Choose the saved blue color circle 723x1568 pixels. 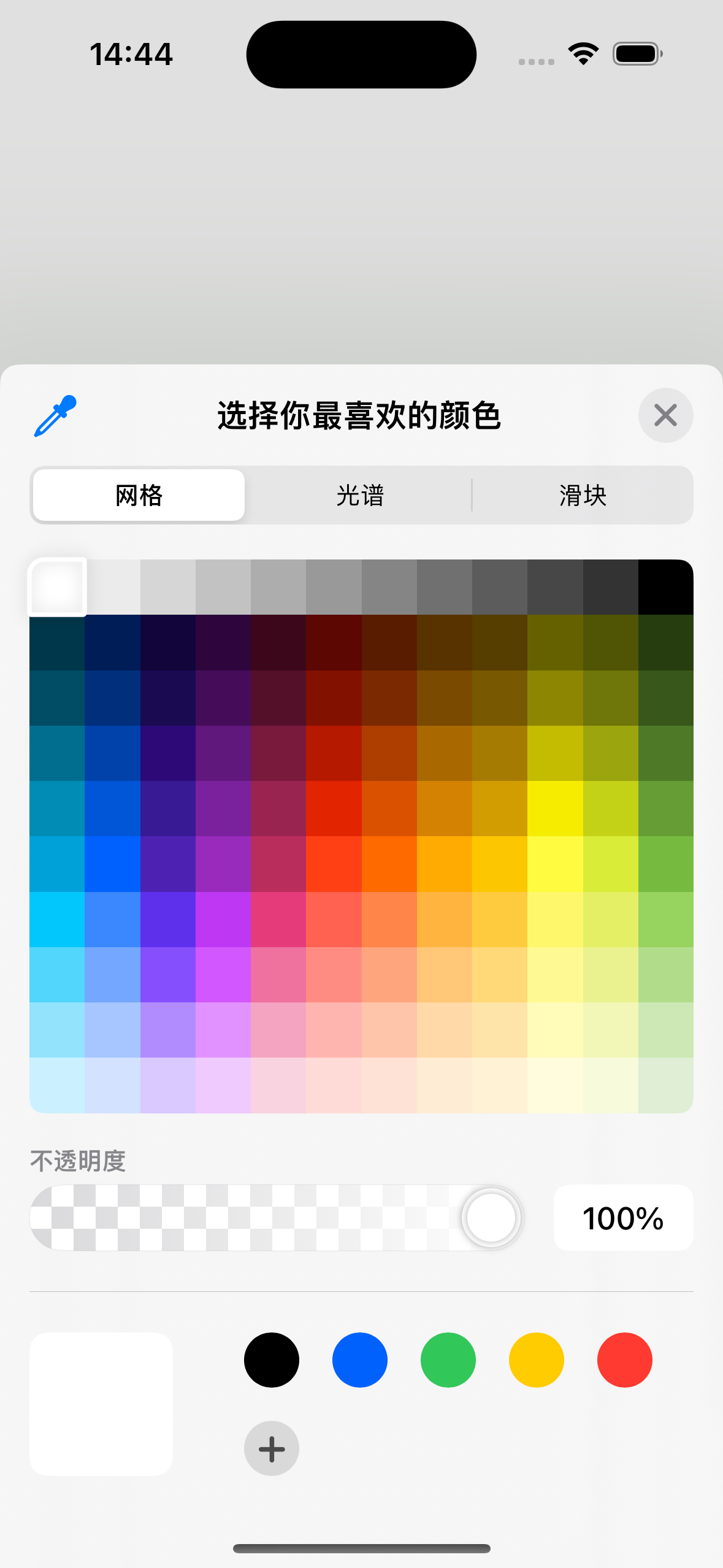[x=360, y=1360]
